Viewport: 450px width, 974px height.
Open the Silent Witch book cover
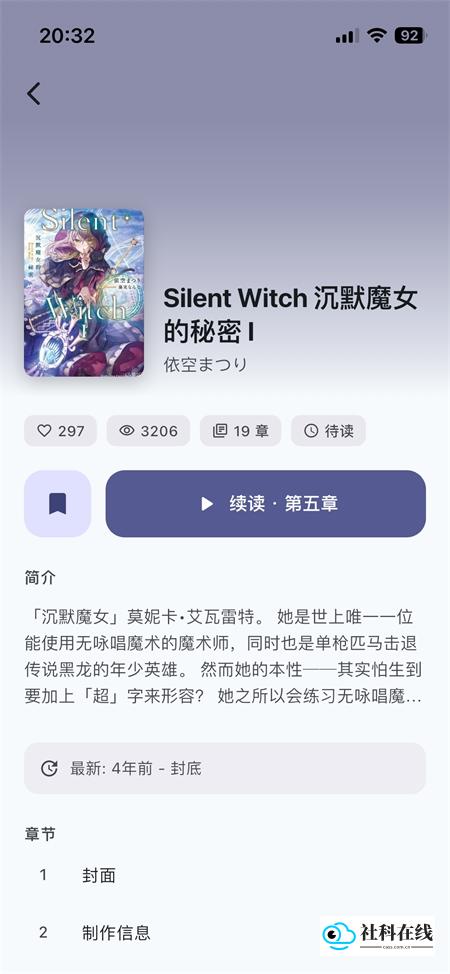(84, 293)
